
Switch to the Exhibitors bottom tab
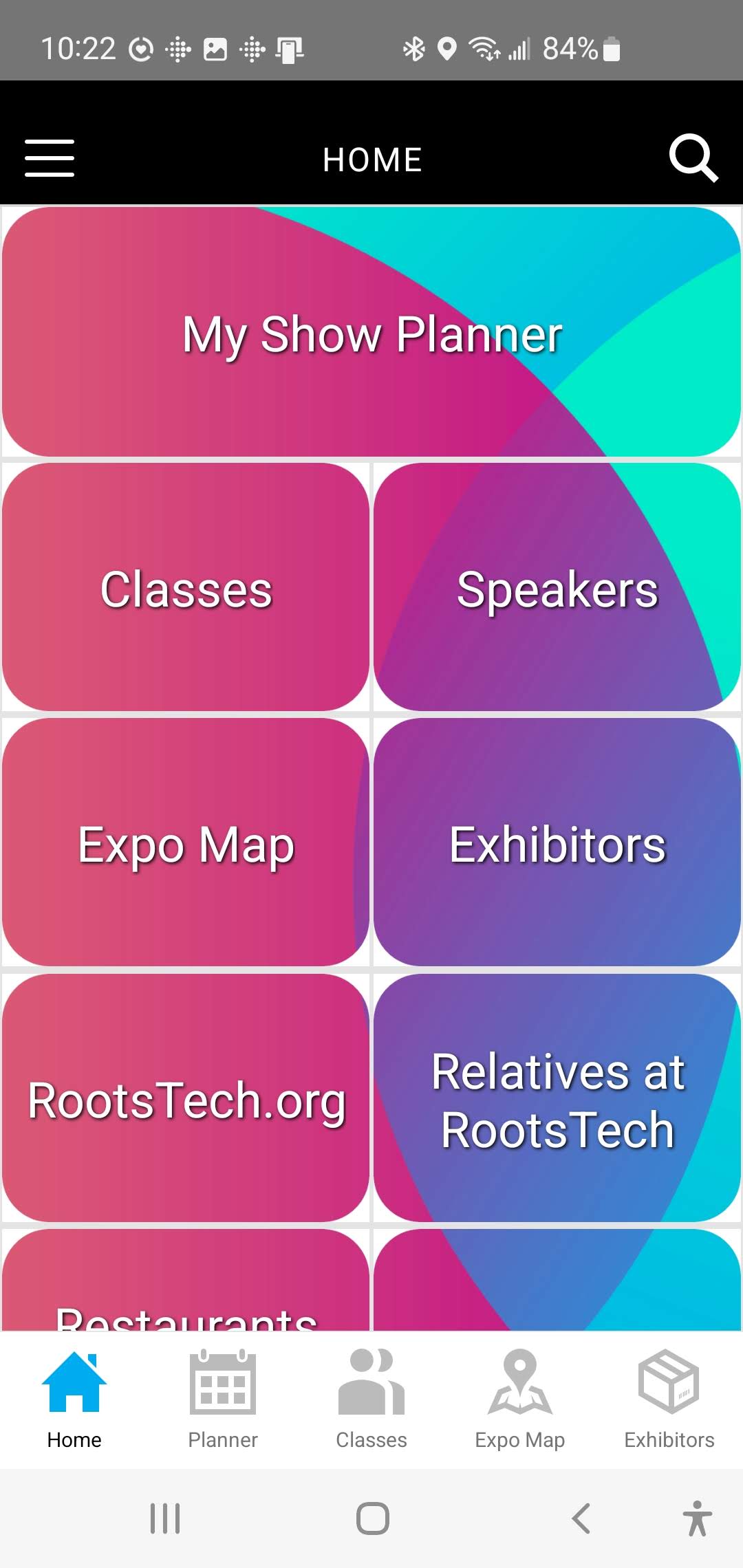coord(669,1400)
